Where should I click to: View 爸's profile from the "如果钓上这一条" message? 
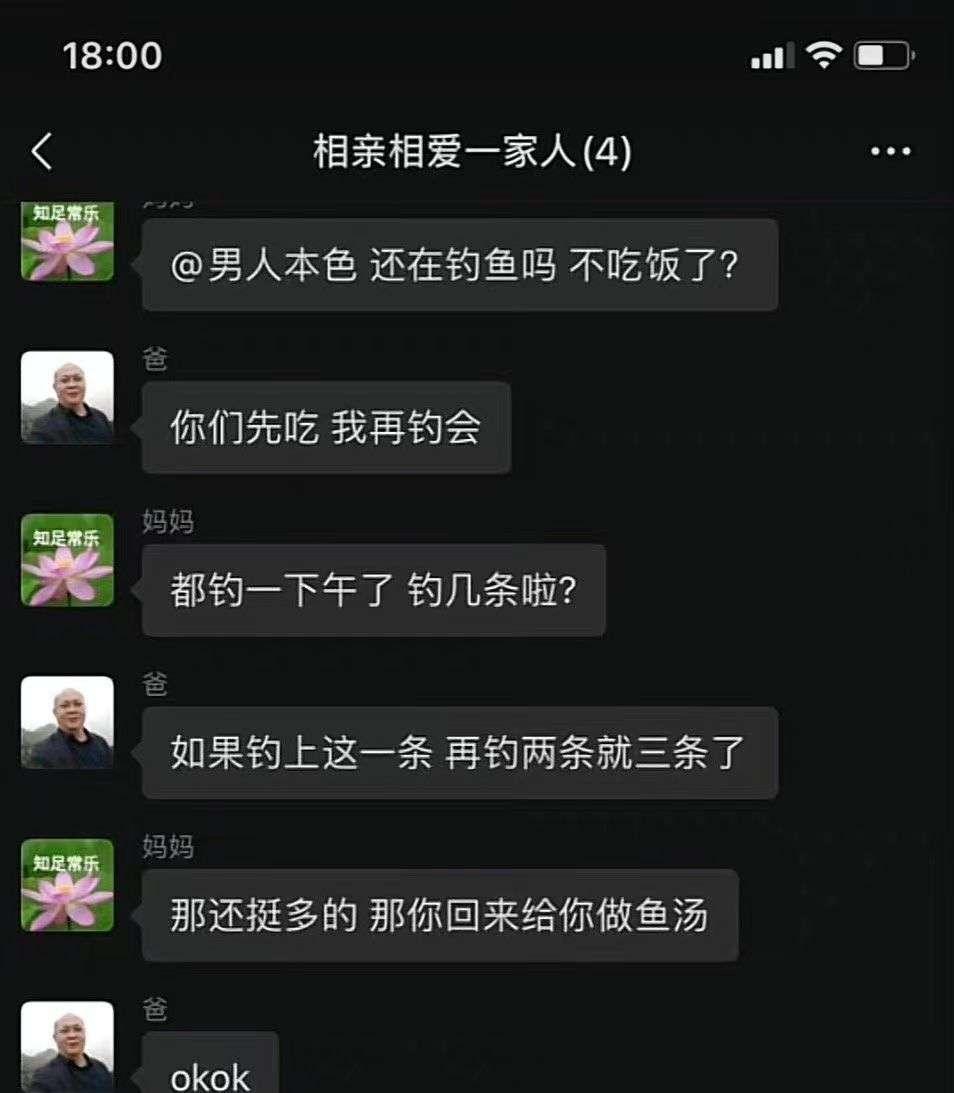pos(67,722)
